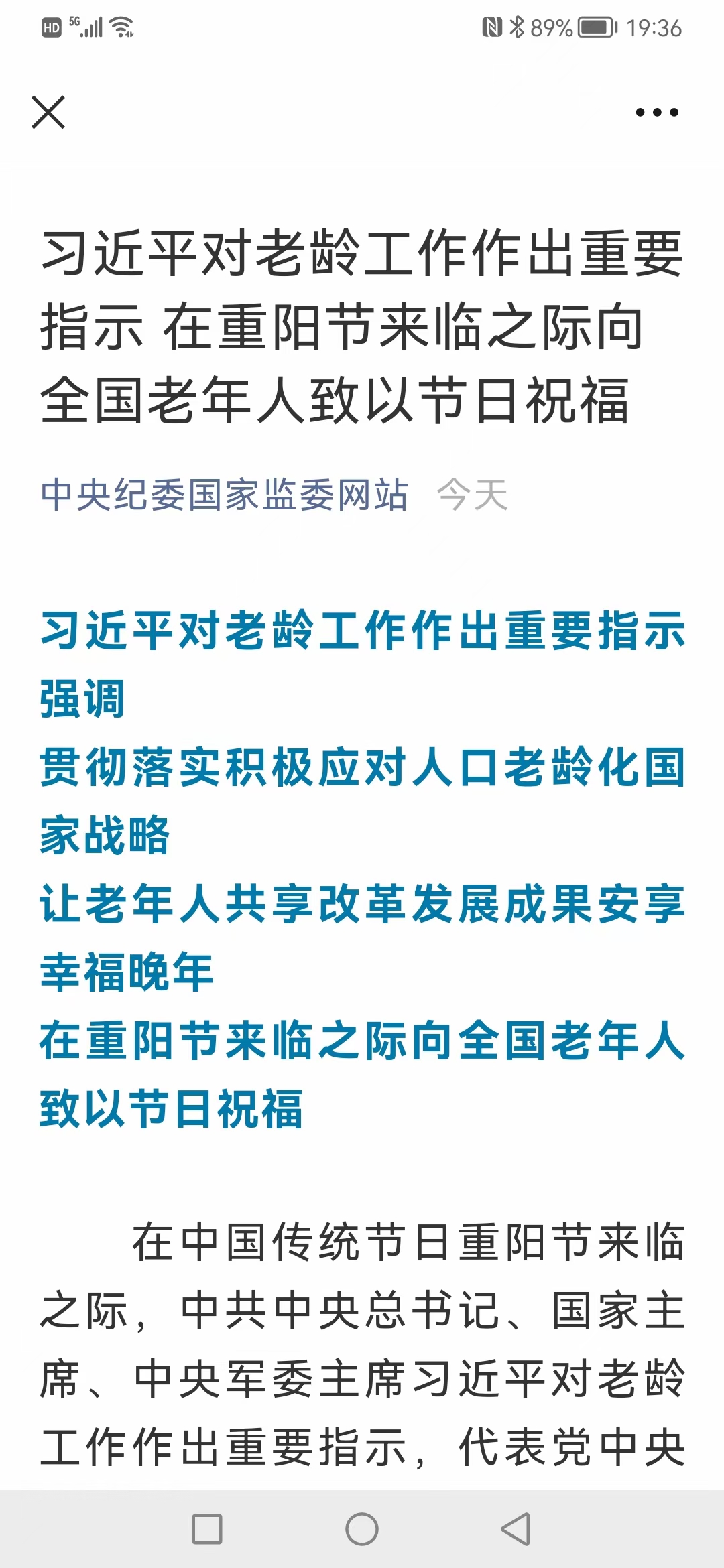Open the three-dot overflow menu
The width and height of the screenshot is (724, 1568).
[x=656, y=112]
